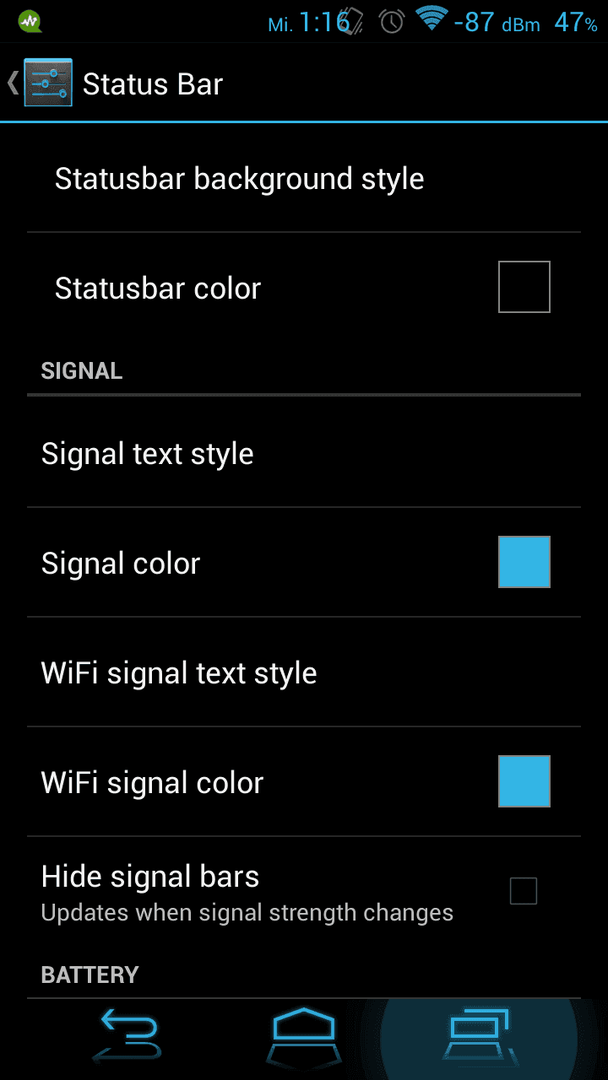Open WiFi signal text style
Viewport: 608px width, 1080px height.
click(x=304, y=672)
